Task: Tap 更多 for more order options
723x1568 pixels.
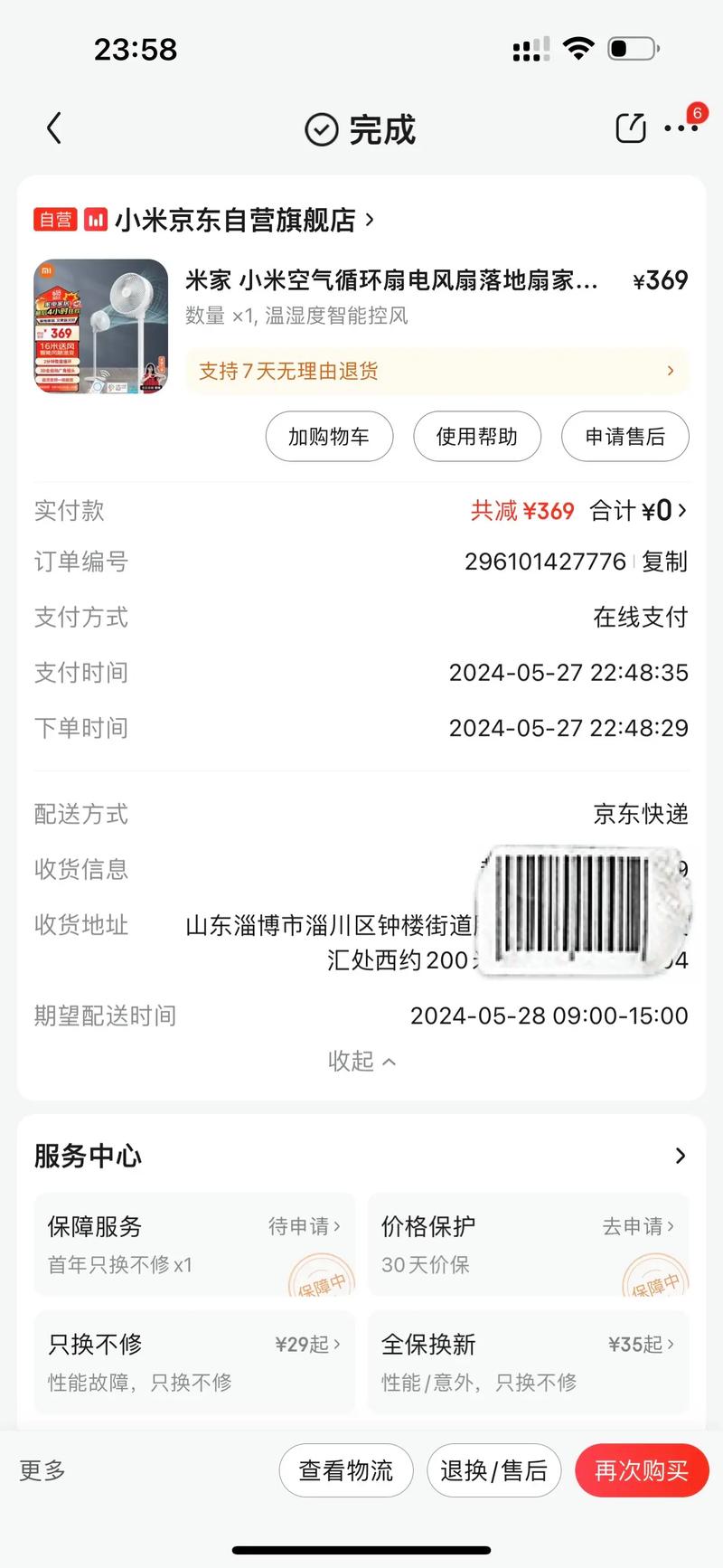Action: [42, 1470]
